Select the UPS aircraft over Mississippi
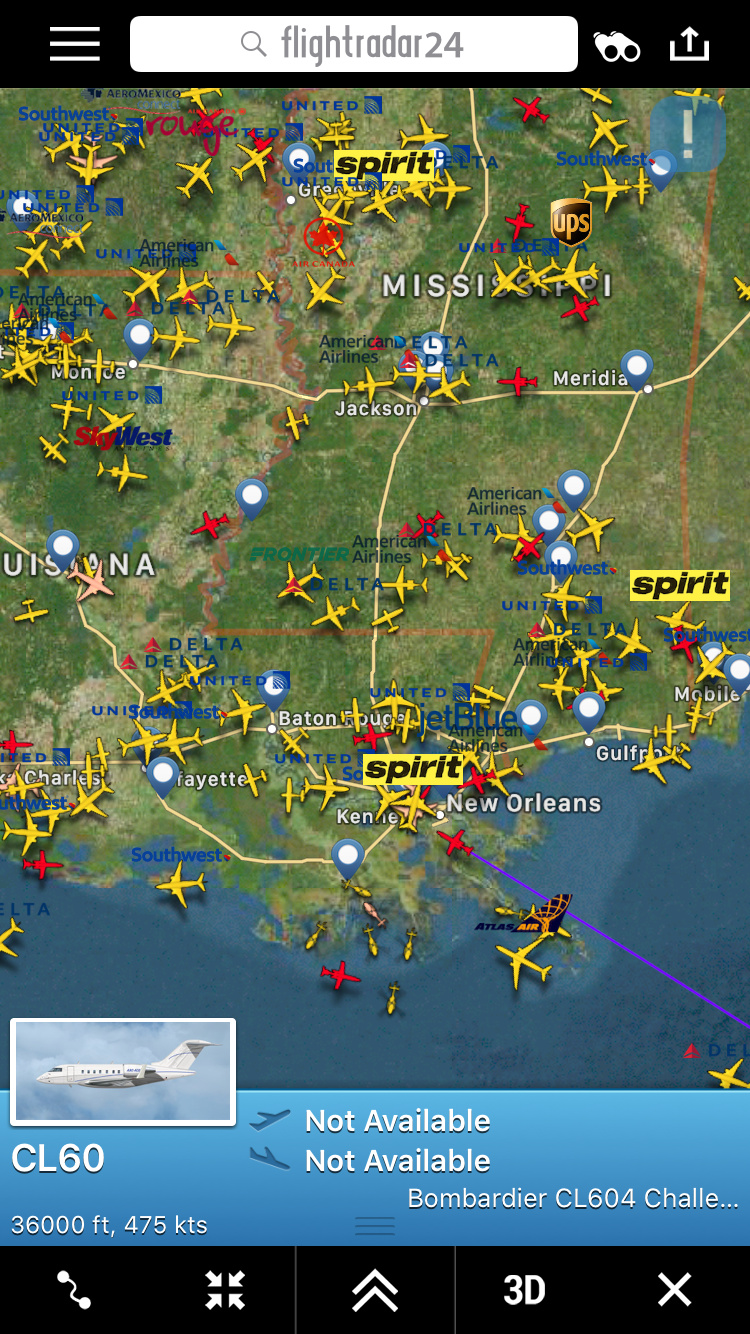The height and width of the screenshot is (1334, 750). point(571,222)
